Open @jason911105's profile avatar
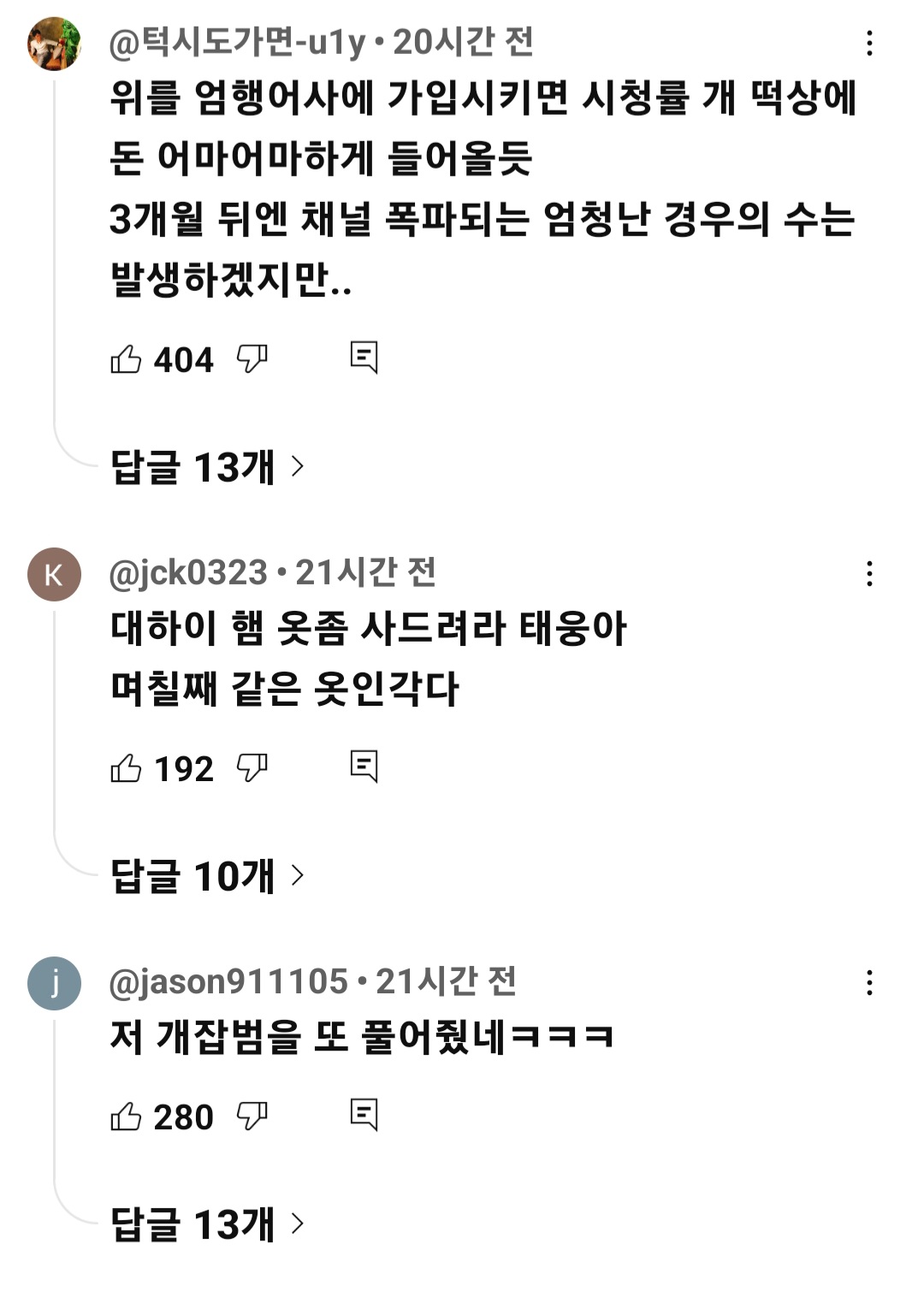924x1303 pixels. [54, 983]
